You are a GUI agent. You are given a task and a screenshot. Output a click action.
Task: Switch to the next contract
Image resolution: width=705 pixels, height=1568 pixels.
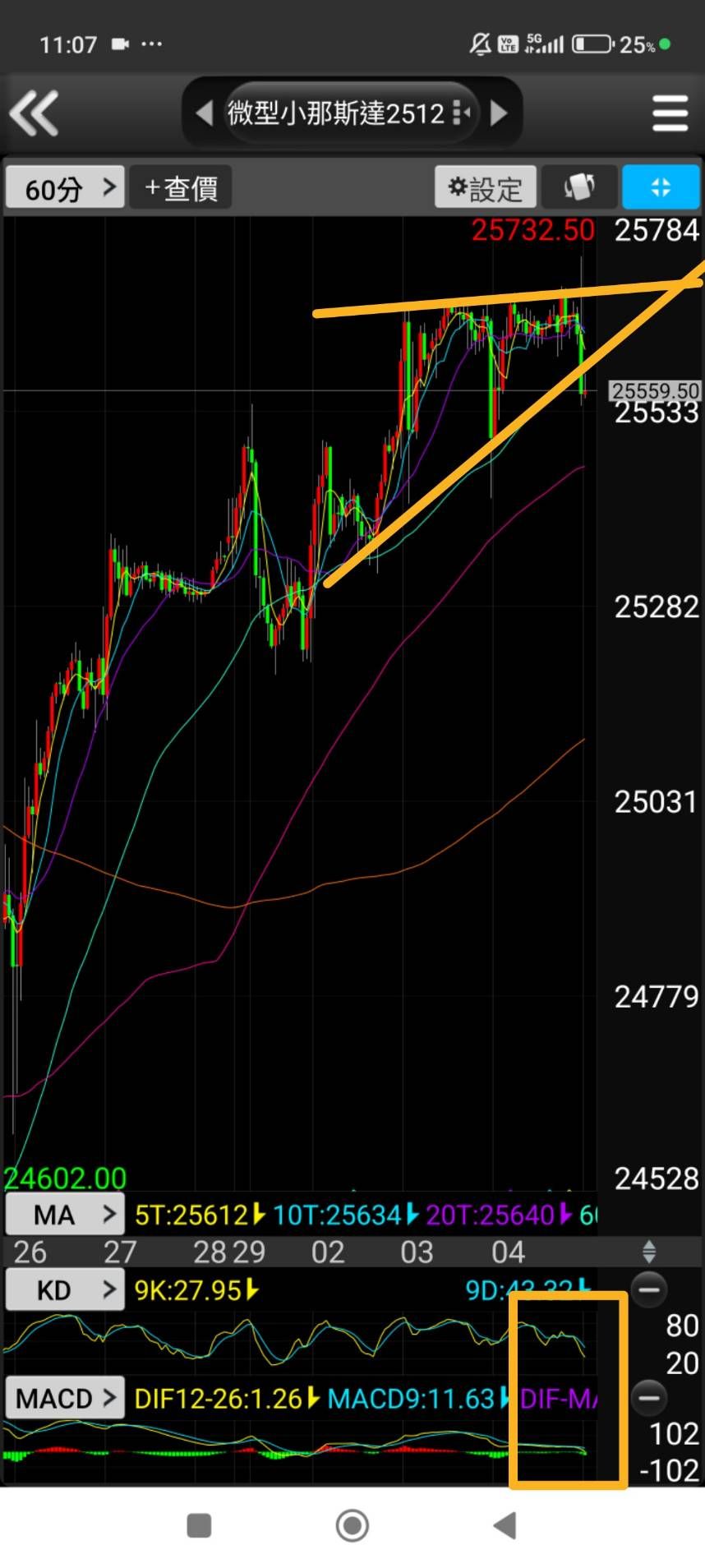[499, 113]
